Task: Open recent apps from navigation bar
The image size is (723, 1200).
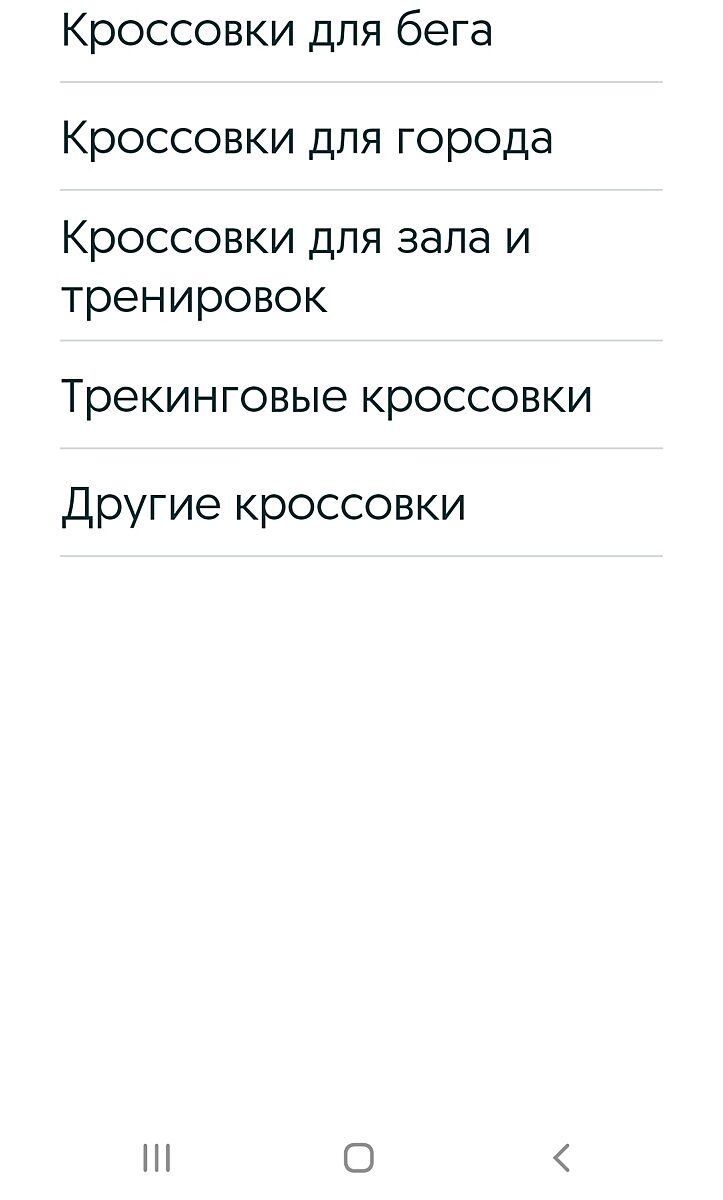Action: pyautogui.click(x=157, y=1157)
